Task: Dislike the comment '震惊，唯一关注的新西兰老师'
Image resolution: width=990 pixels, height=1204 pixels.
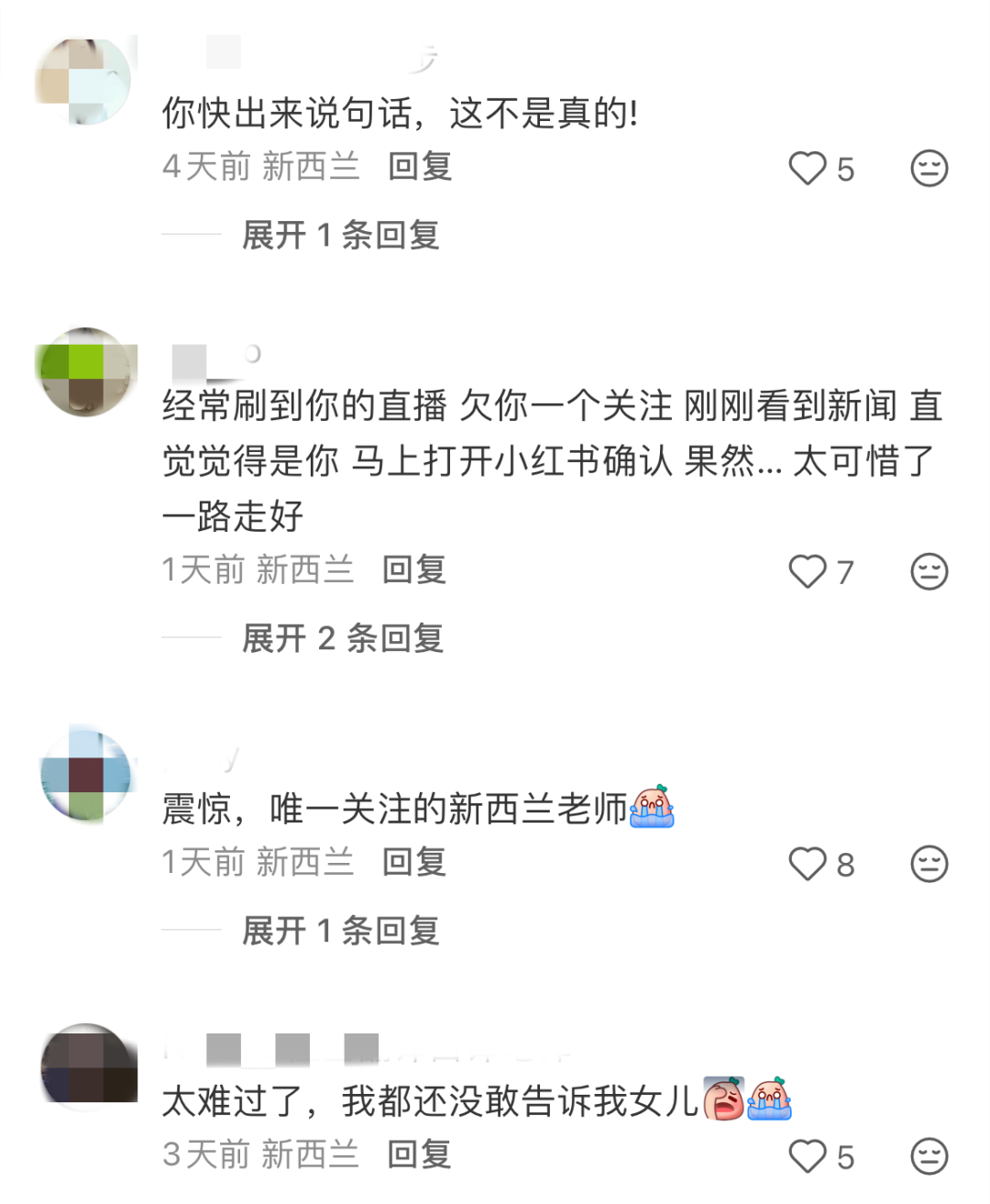Action: click(x=929, y=864)
